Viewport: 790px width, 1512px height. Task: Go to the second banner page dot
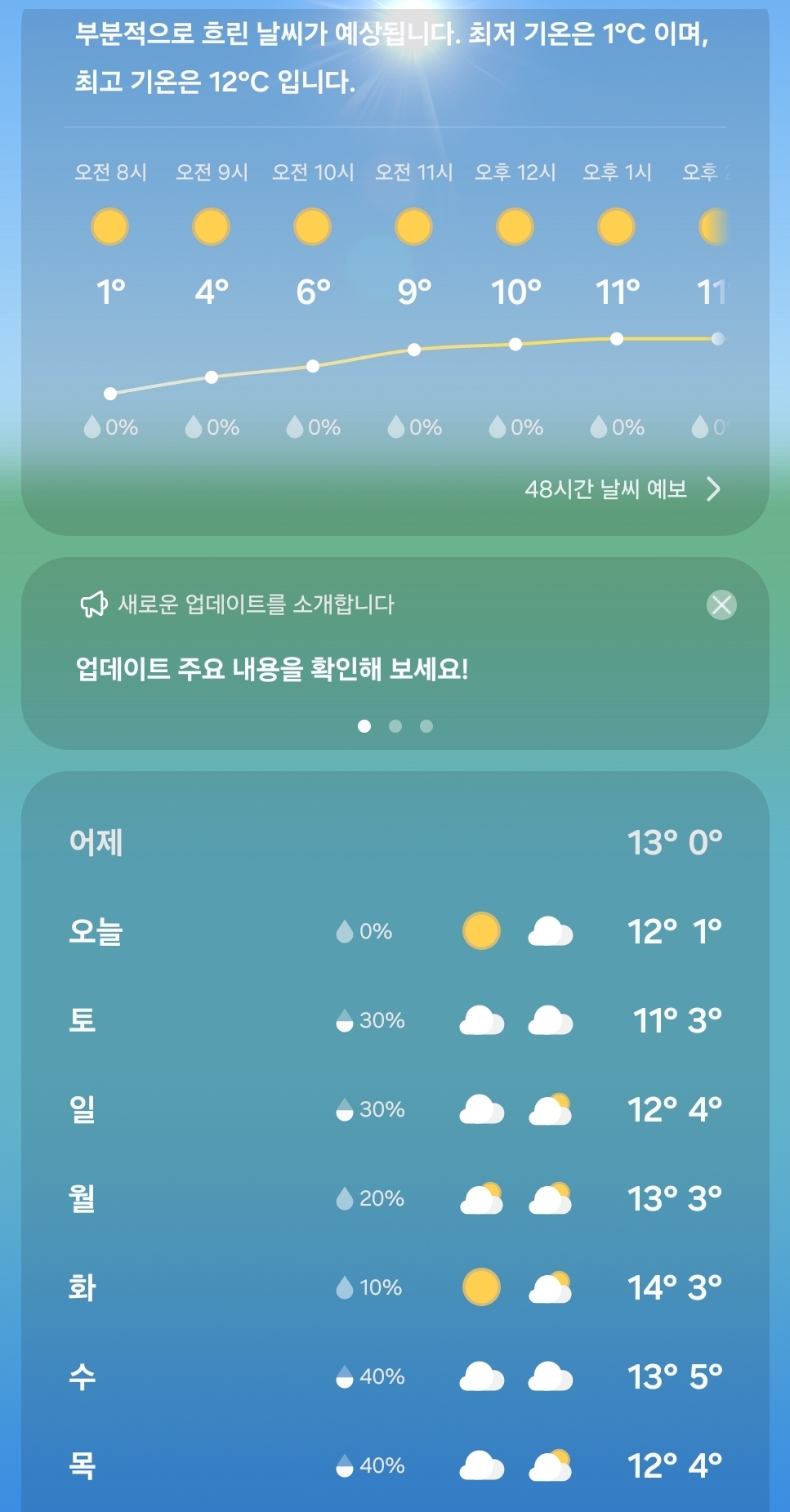coord(395,726)
